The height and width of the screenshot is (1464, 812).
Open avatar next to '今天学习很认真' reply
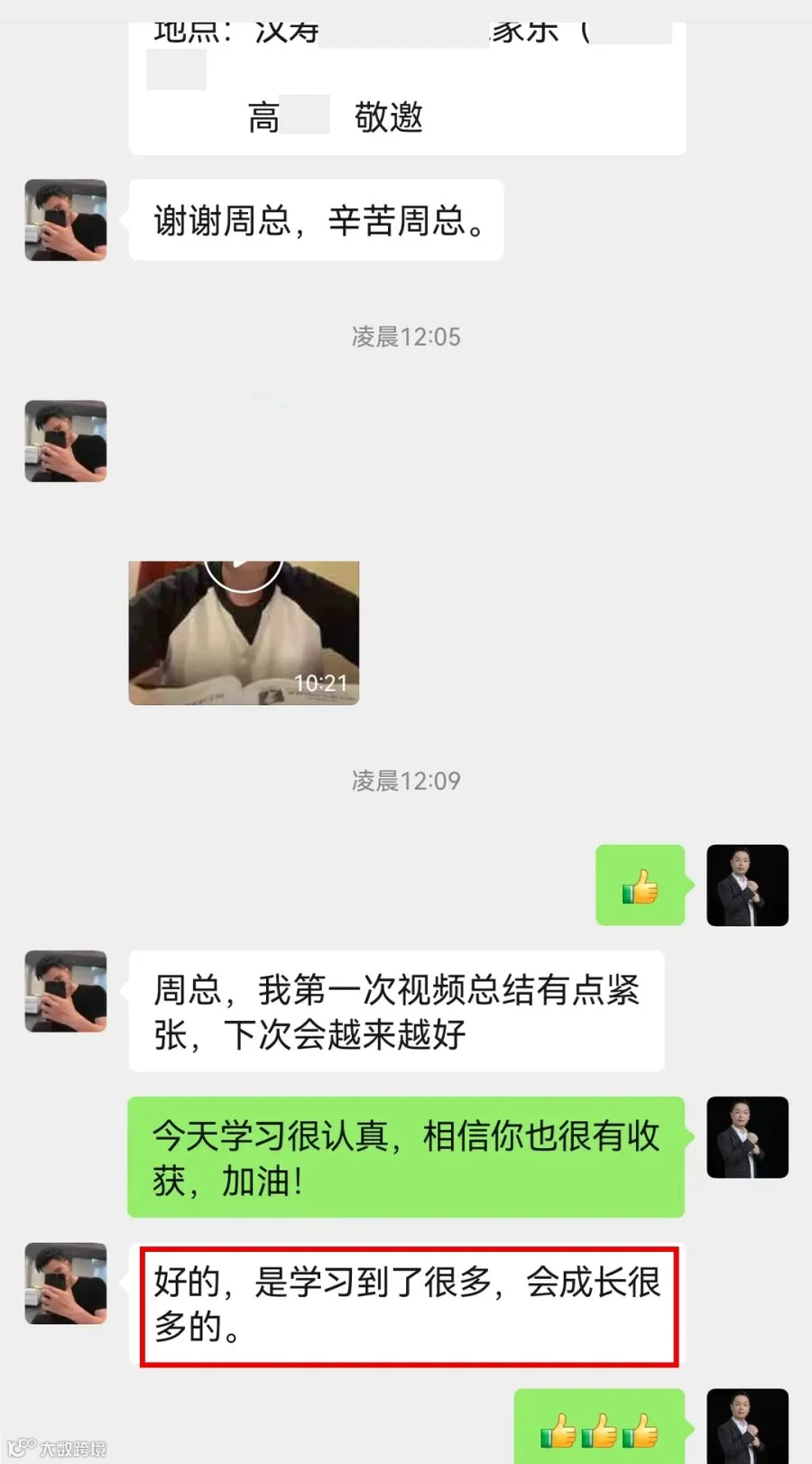pyautogui.click(x=747, y=1137)
